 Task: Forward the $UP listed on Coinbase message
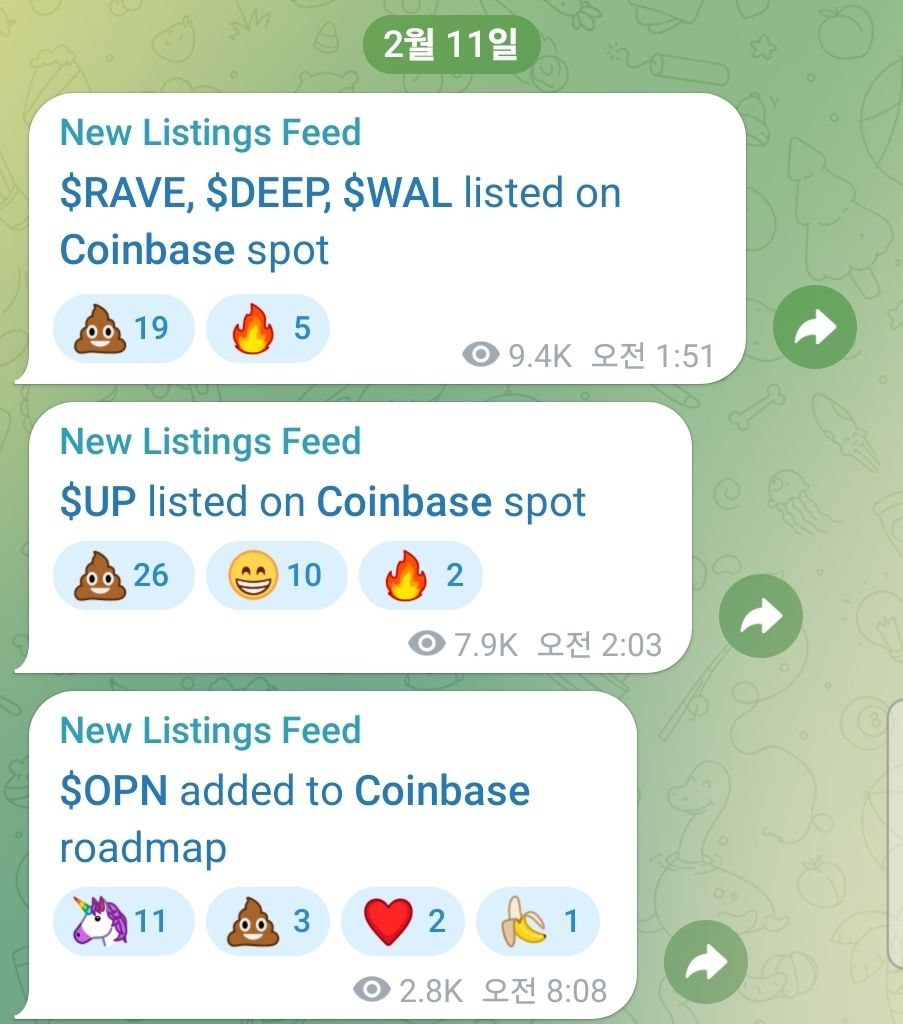pos(760,616)
